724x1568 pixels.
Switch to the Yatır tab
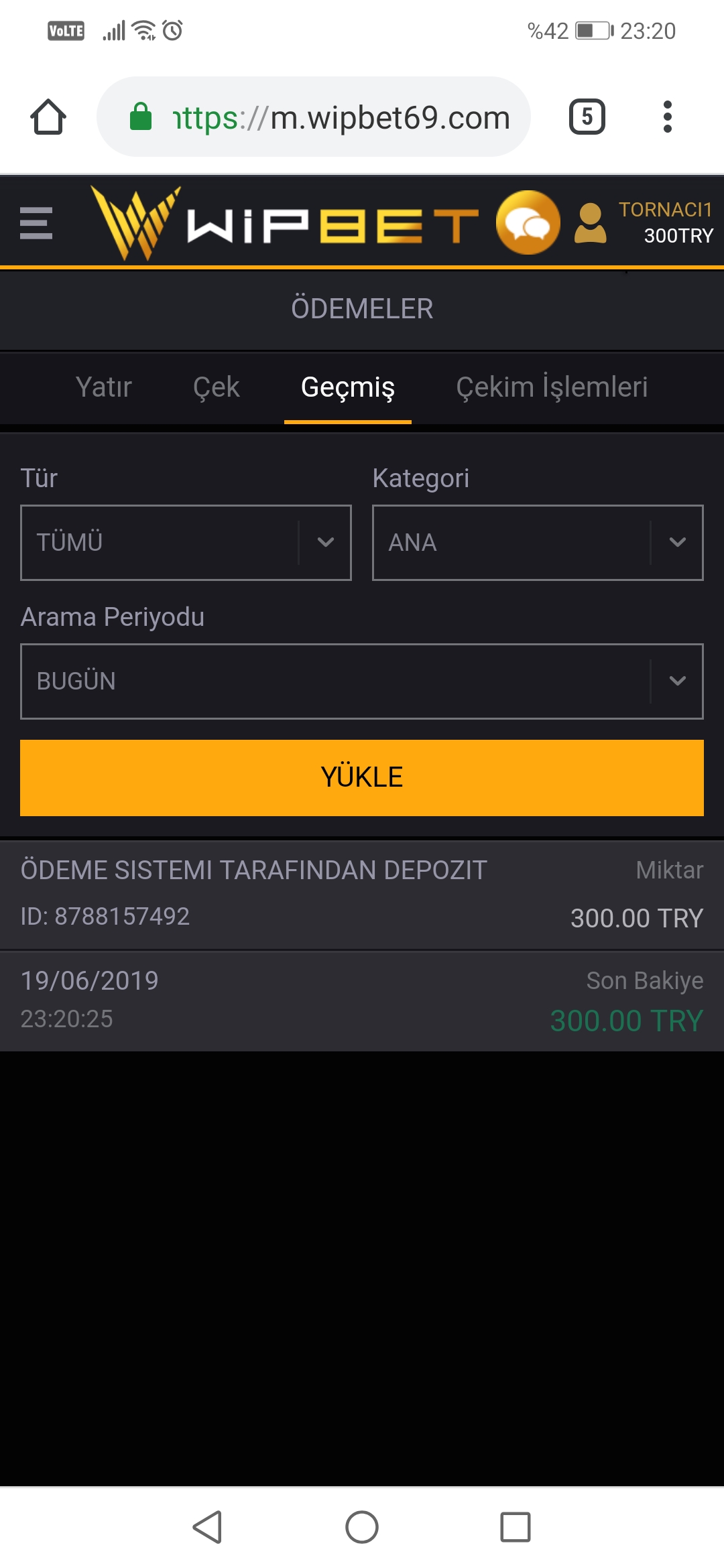(104, 387)
